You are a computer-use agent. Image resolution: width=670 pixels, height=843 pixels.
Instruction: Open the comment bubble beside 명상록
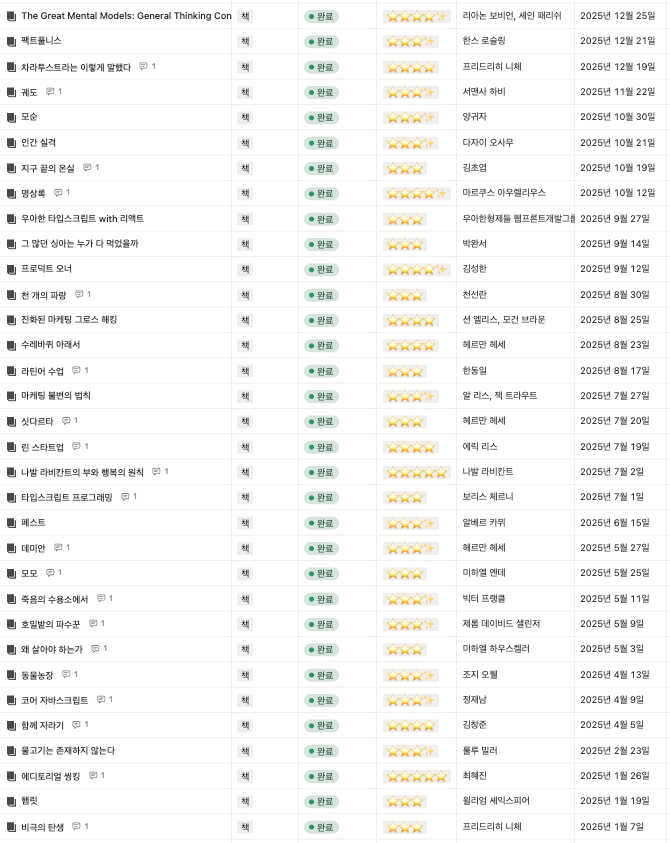pyautogui.click(x=59, y=192)
